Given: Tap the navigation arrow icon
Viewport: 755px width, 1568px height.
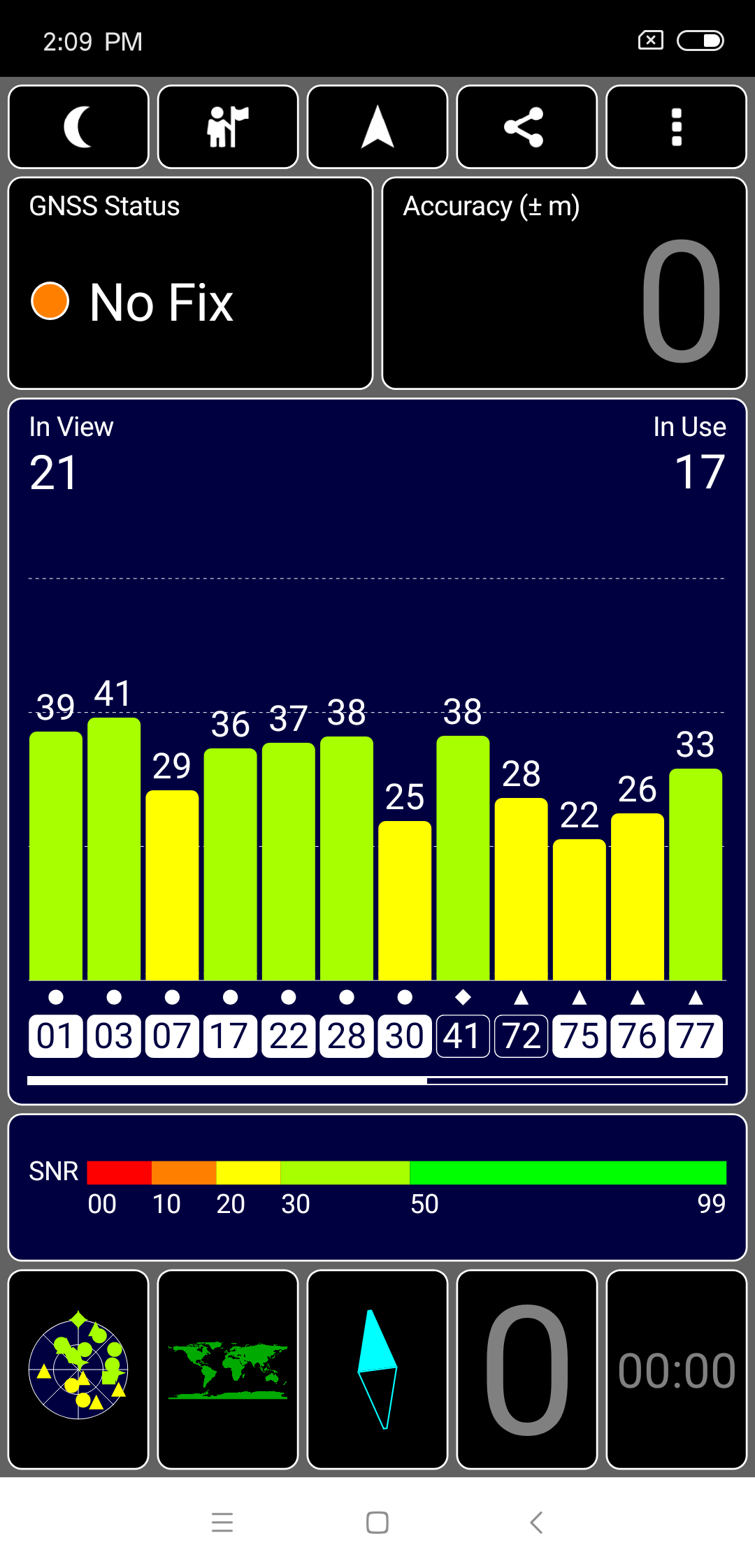Looking at the screenshot, I should 377,127.
